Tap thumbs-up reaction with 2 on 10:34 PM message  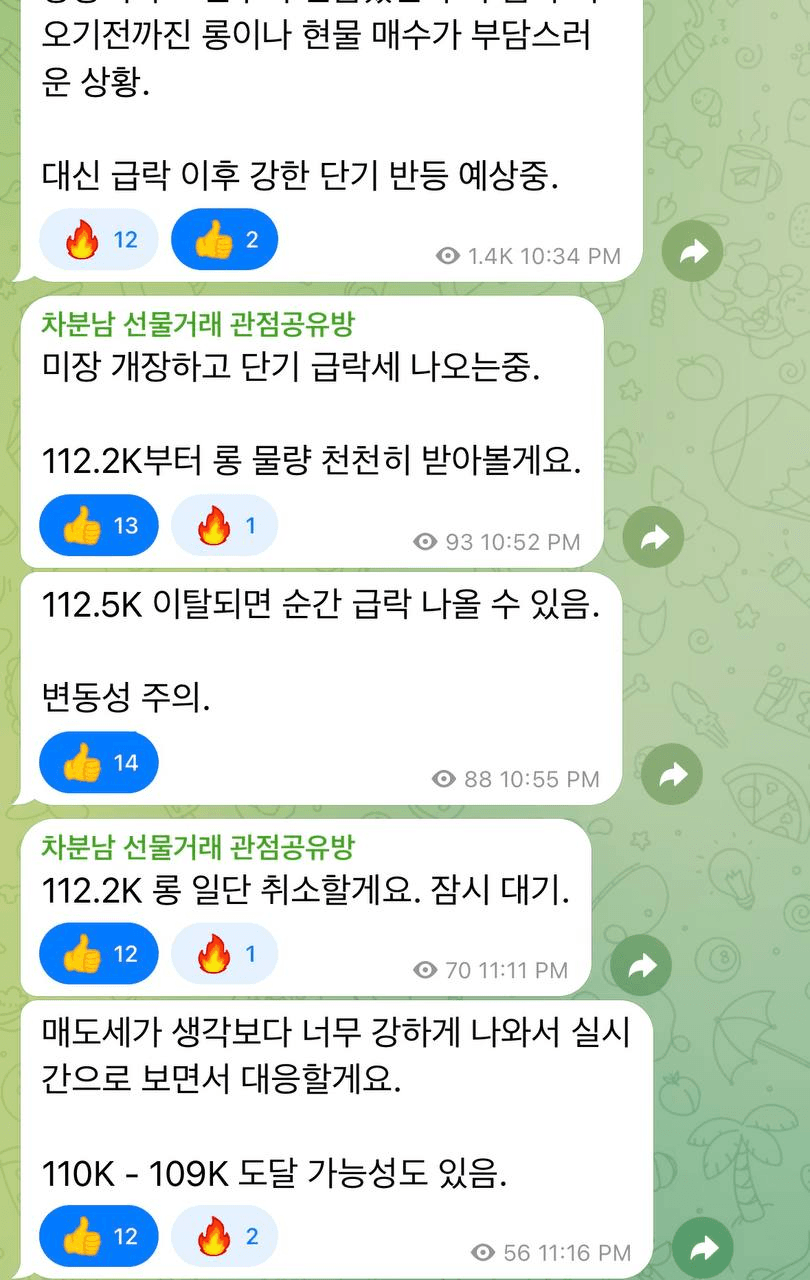pyautogui.click(x=224, y=240)
